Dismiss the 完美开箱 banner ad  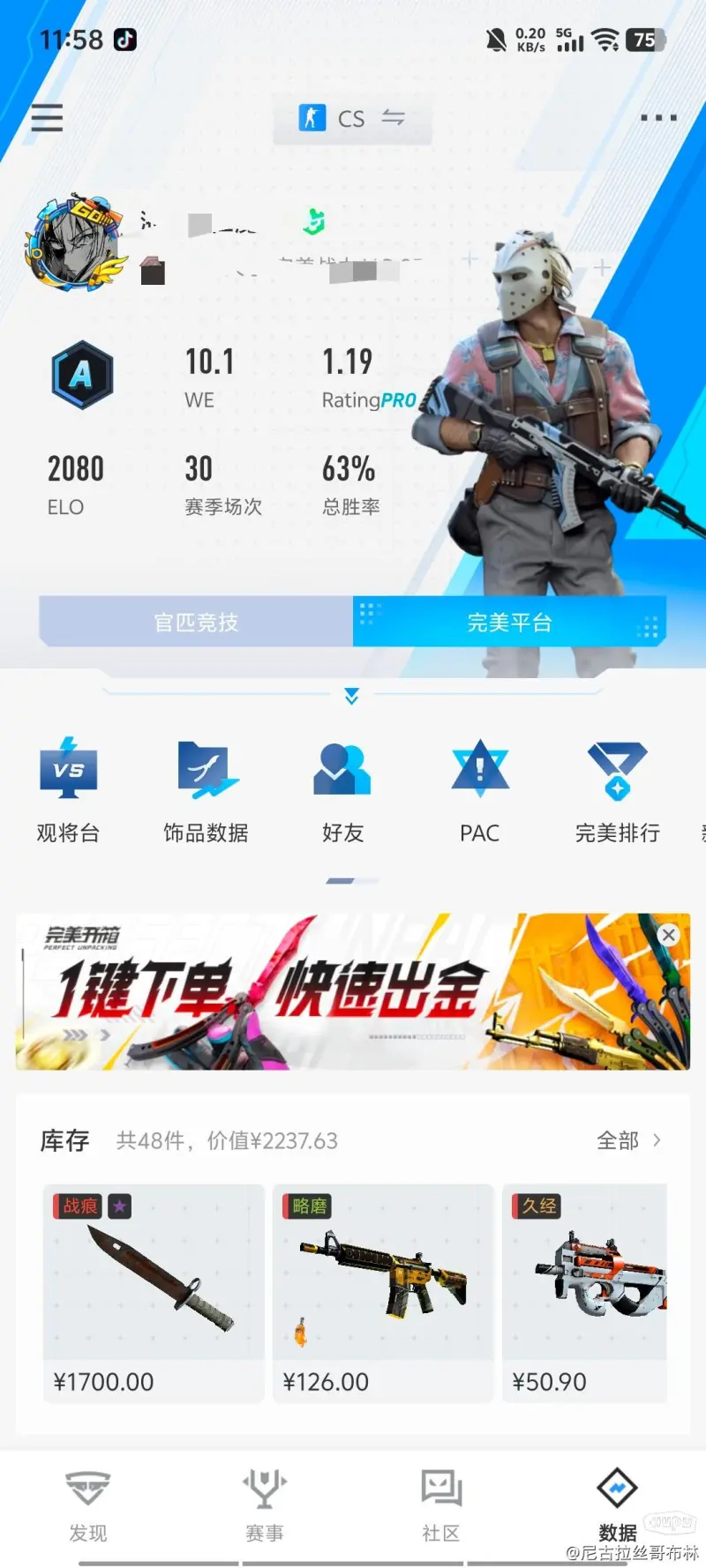(669, 935)
